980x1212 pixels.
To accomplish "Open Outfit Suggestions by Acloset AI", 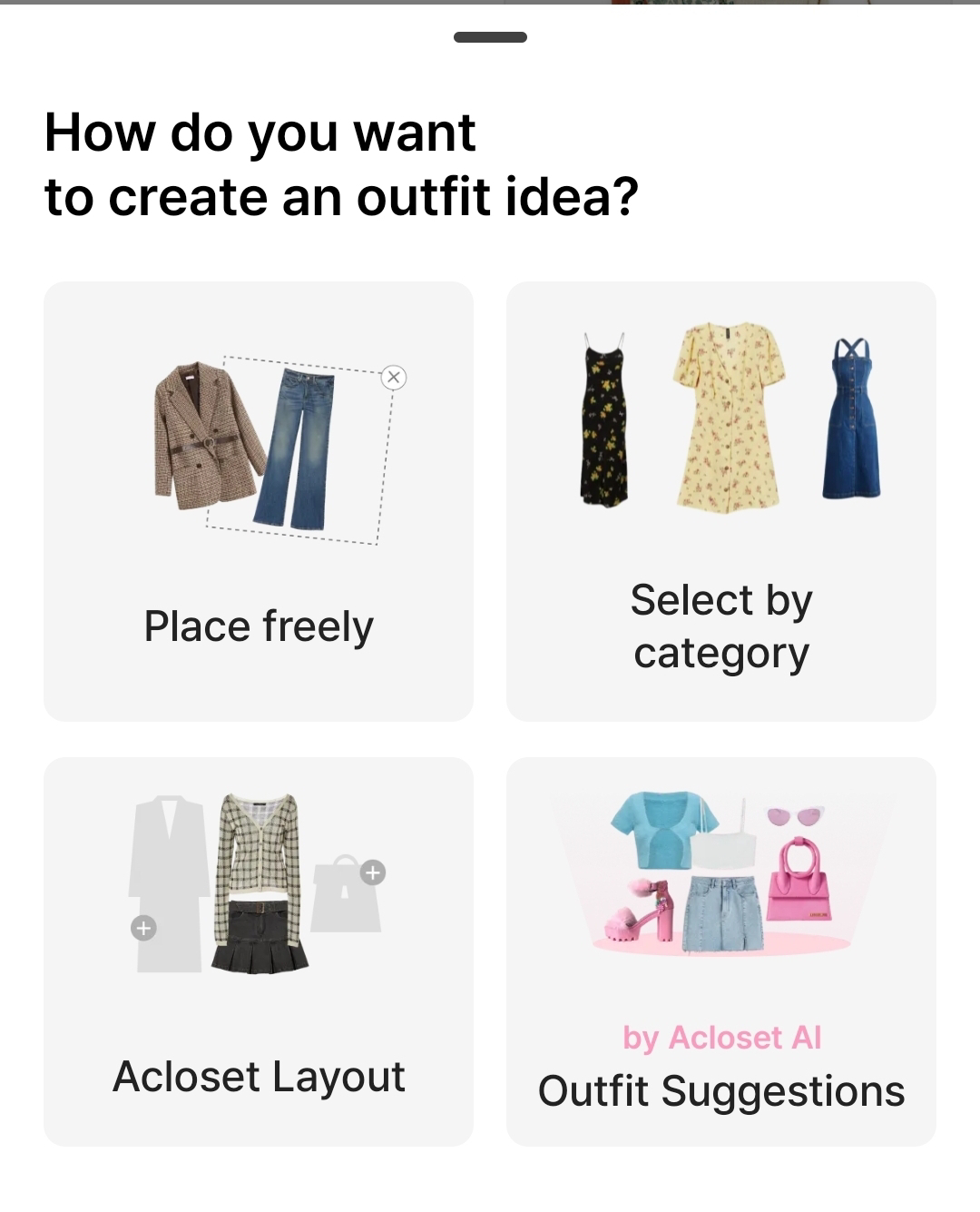I will pyautogui.click(x=721, y=951).
